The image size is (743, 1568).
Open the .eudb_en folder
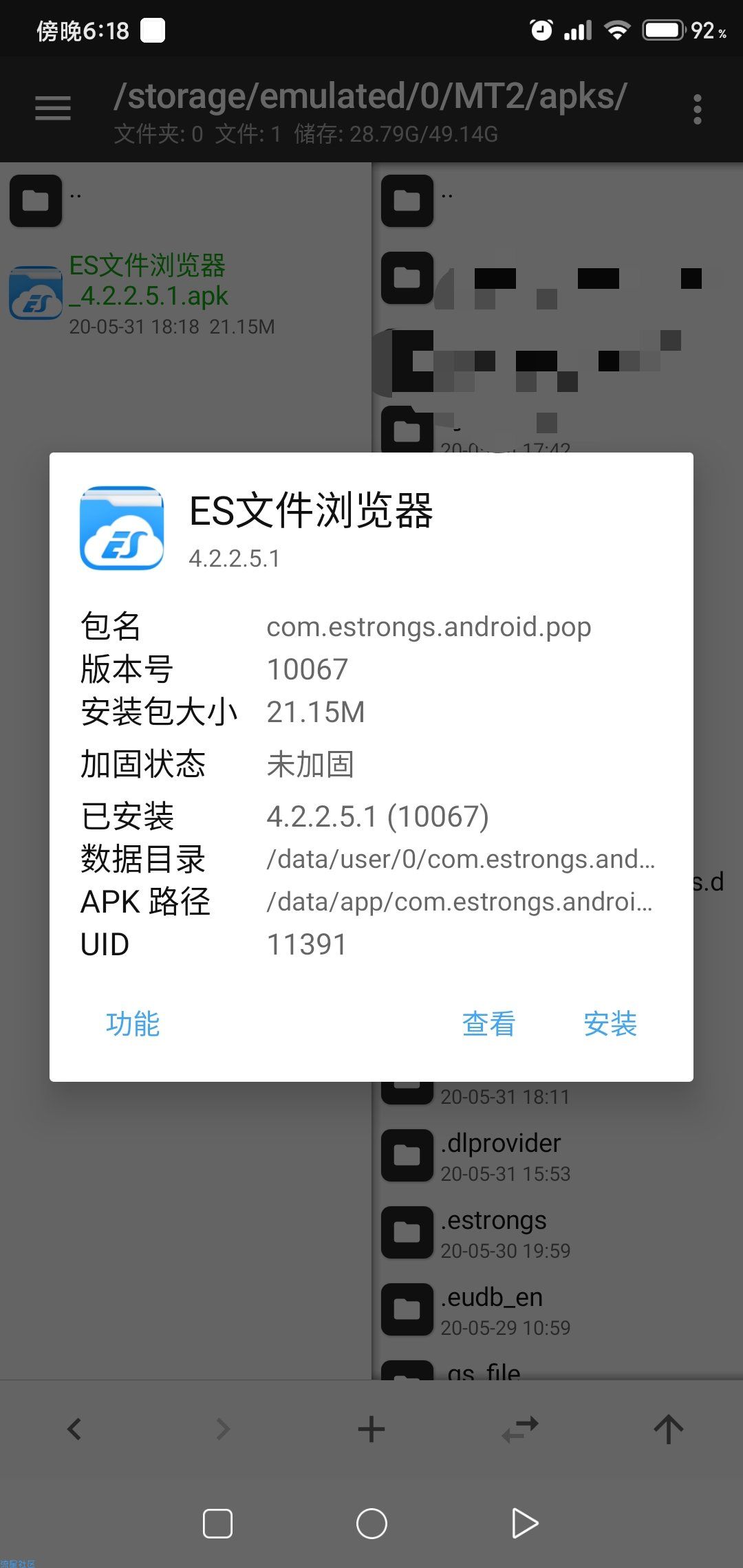point(492,1309)
